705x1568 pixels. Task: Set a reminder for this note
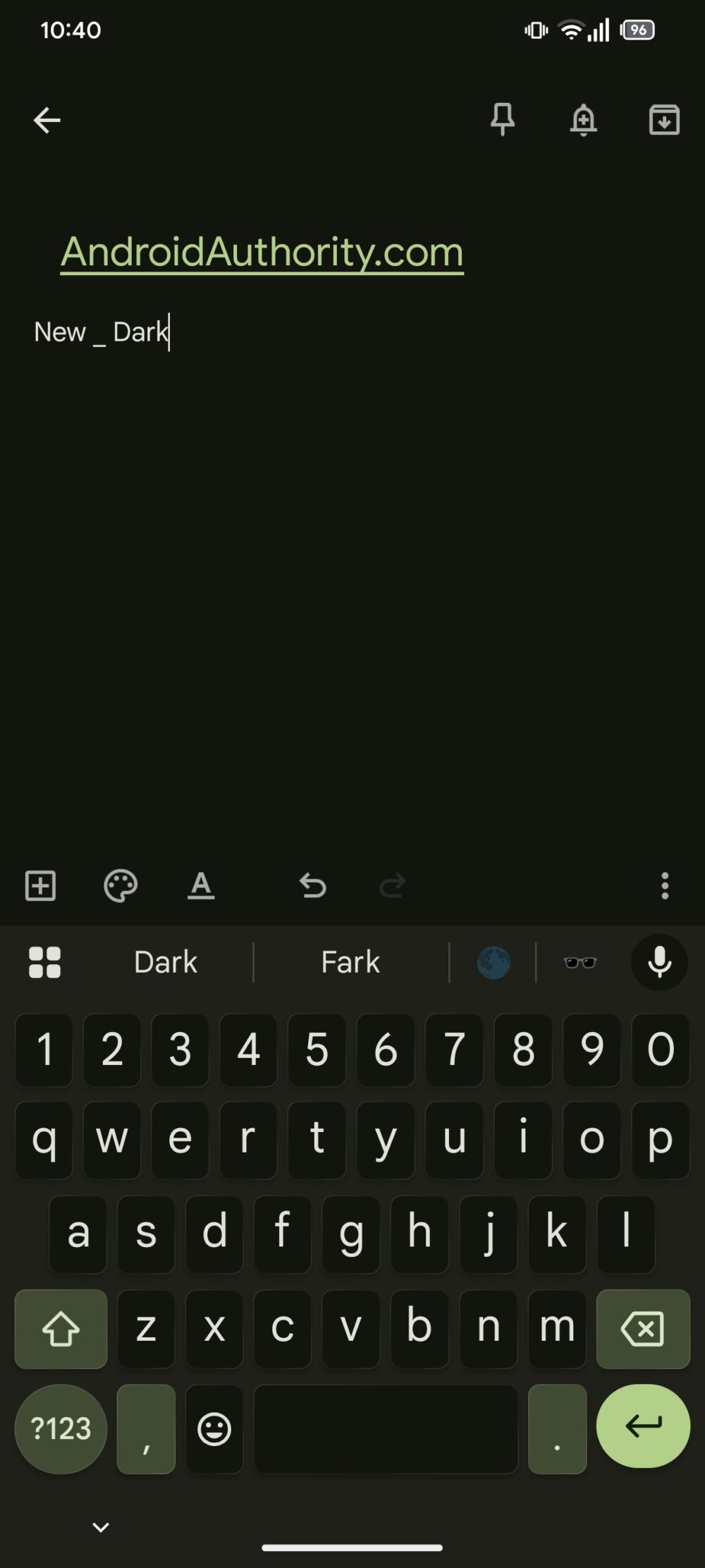coord(584,120)
